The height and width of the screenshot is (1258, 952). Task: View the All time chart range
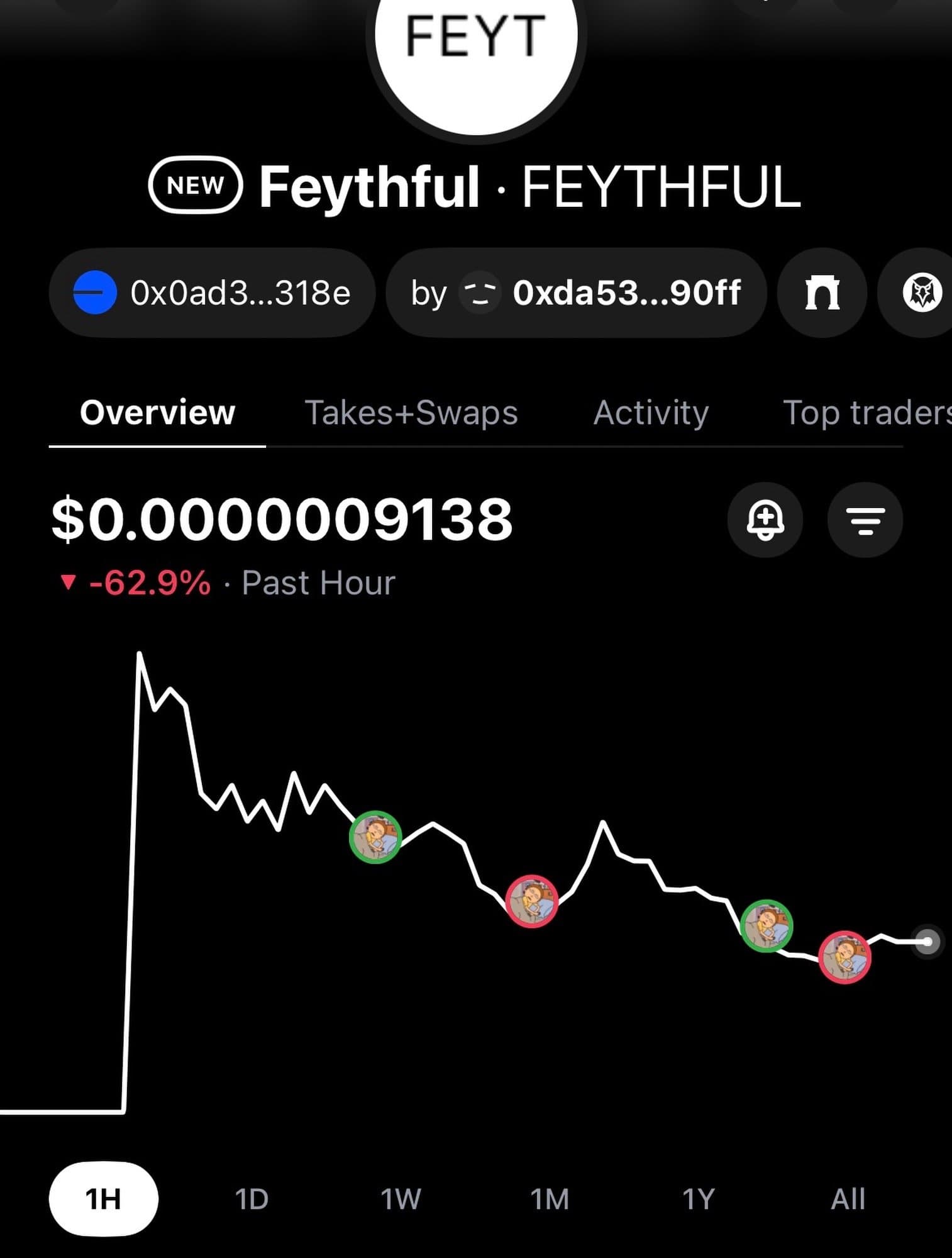pos(848,1199)
